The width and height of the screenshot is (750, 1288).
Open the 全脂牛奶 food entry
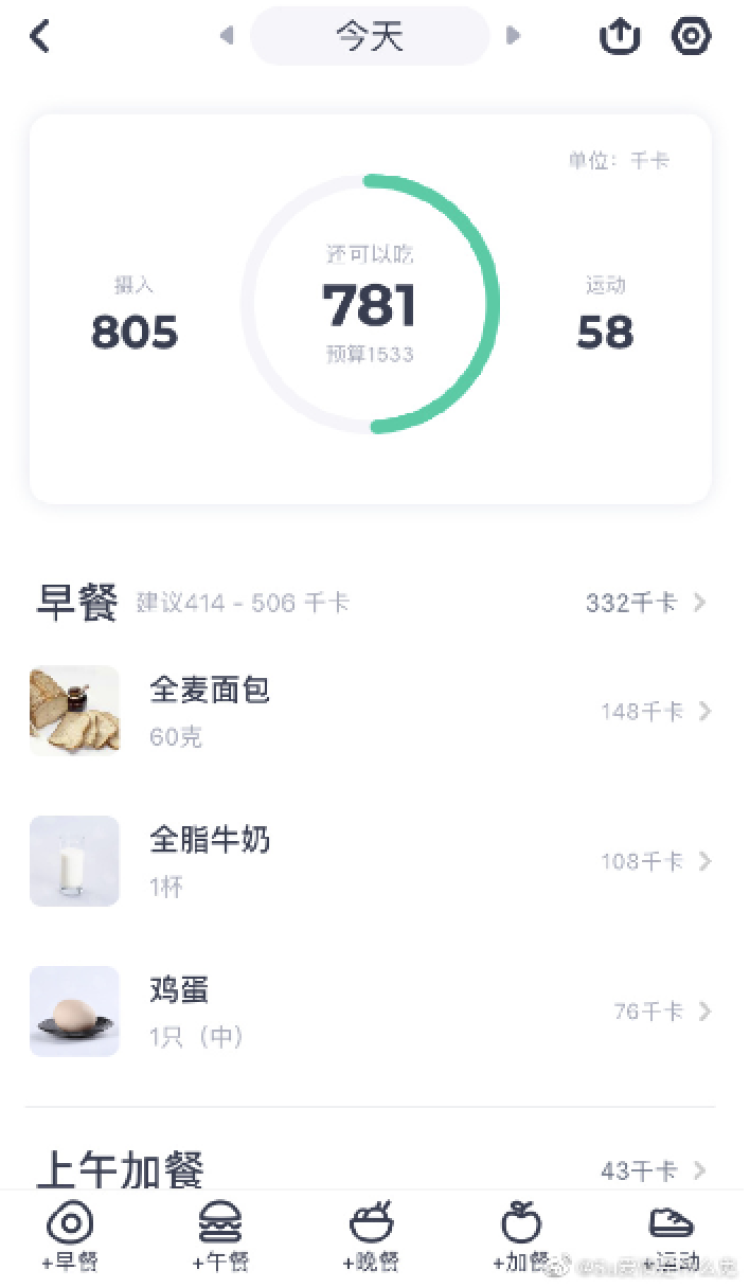click(370, 861)
